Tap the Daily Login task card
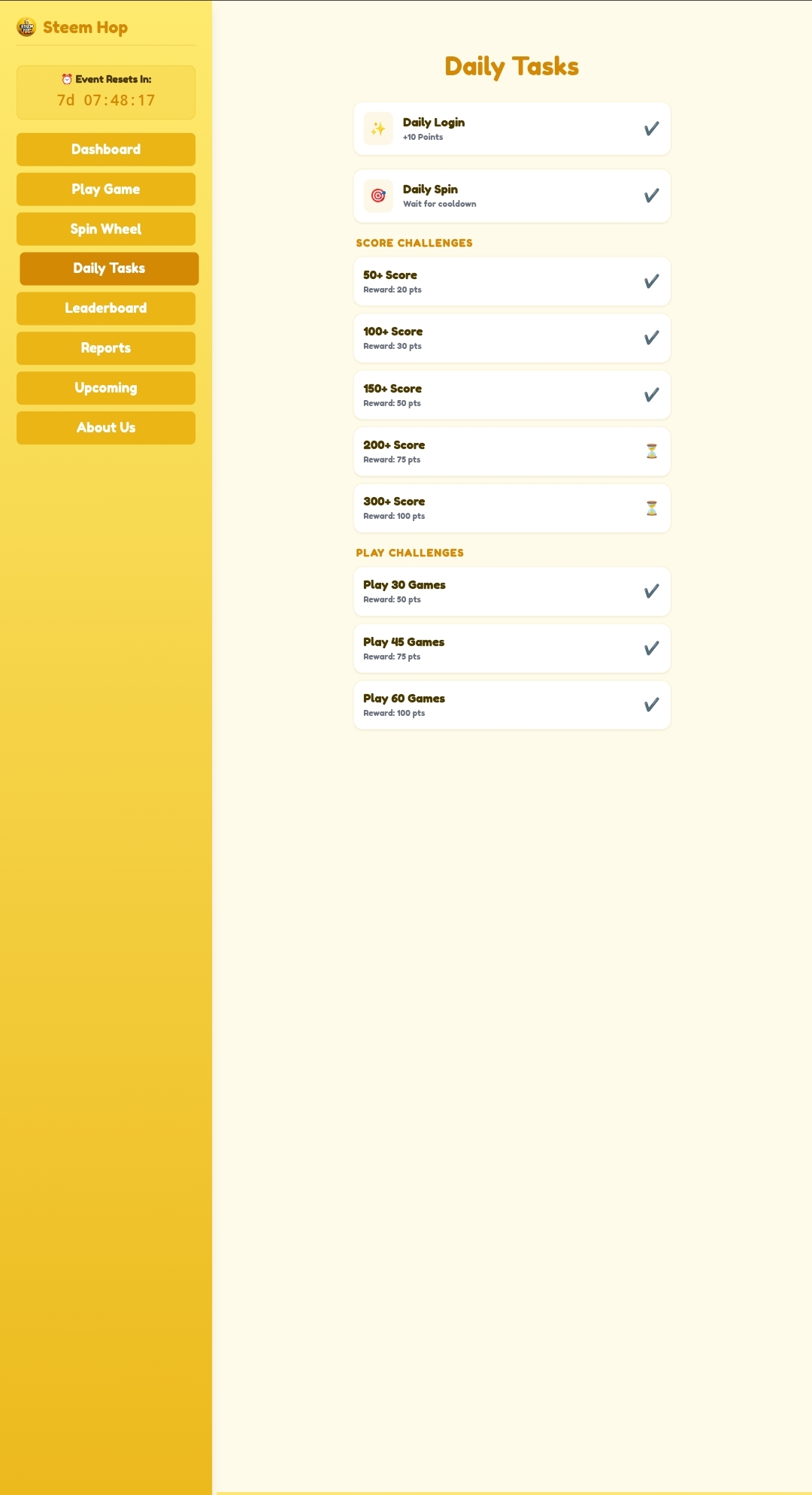 pyautogui.click(x=512, y=129)
